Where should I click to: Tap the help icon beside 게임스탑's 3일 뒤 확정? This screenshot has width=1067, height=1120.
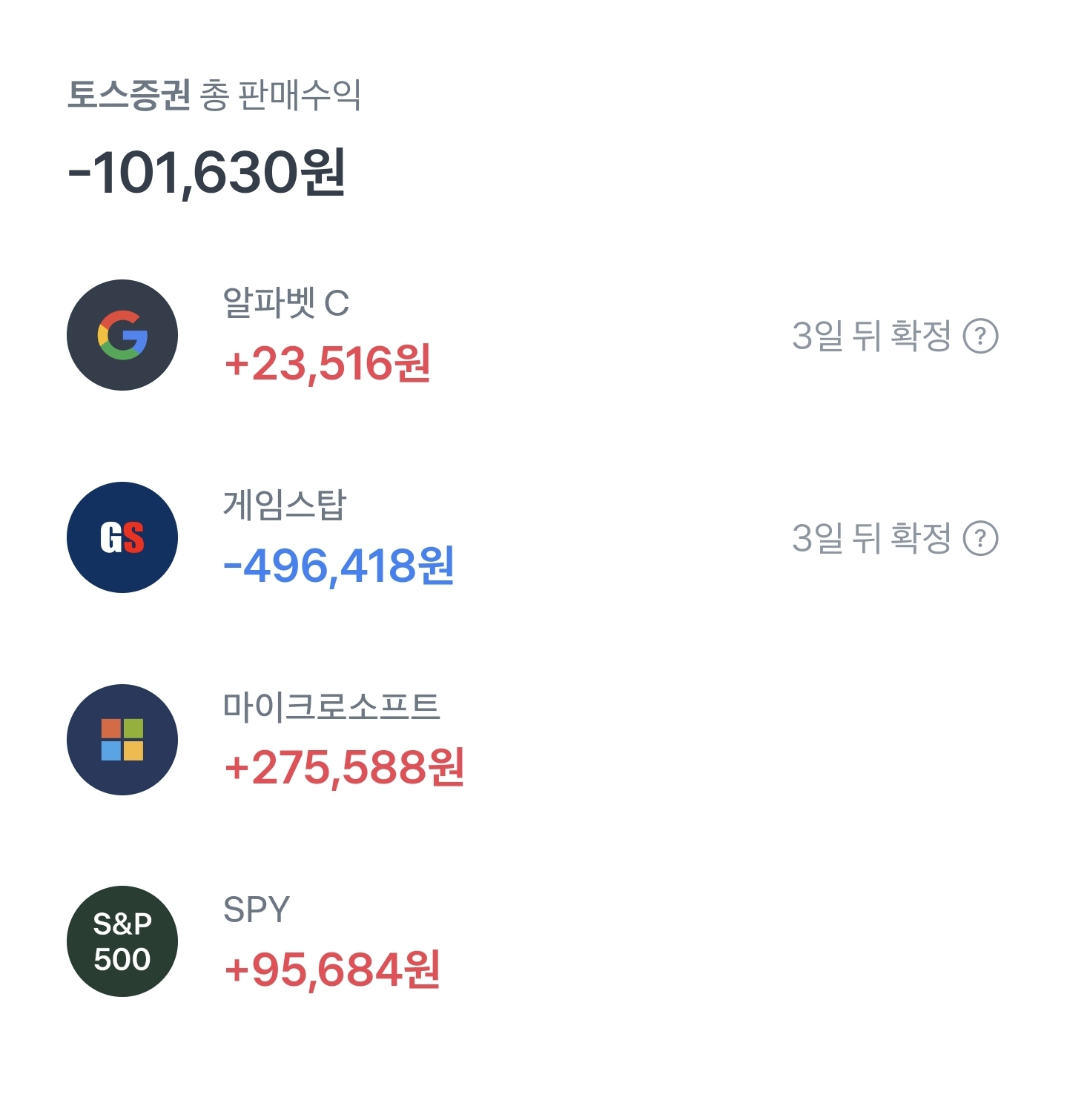980,539
